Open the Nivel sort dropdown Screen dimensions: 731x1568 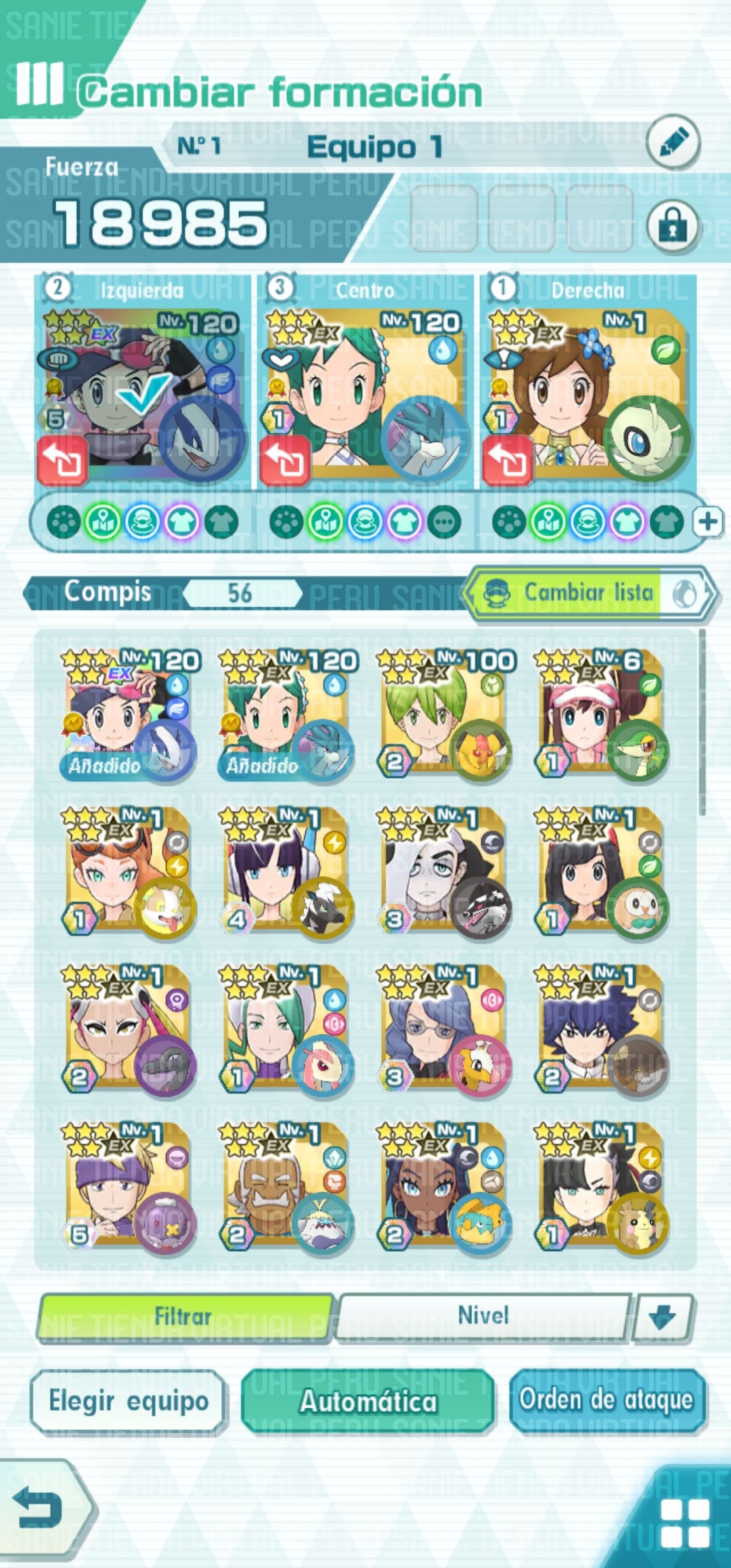[x=483, y=1315]
